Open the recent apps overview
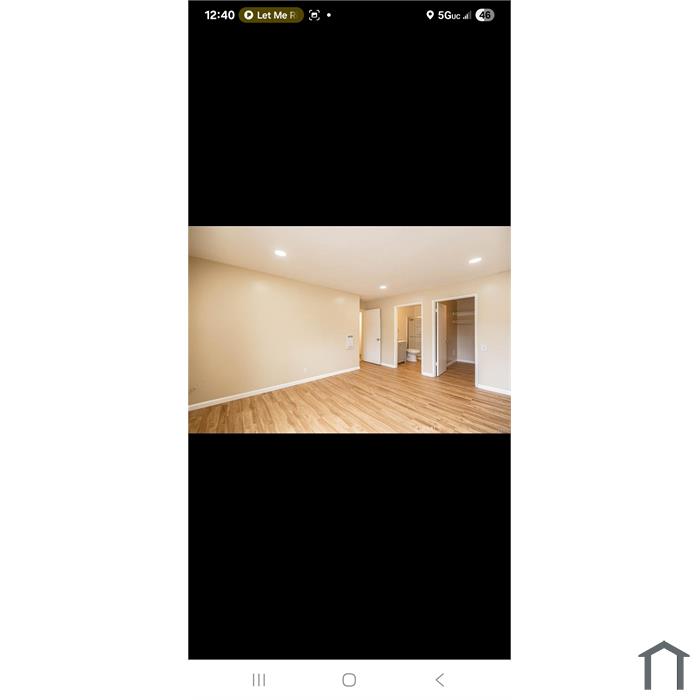 click(x=259, y=680)
